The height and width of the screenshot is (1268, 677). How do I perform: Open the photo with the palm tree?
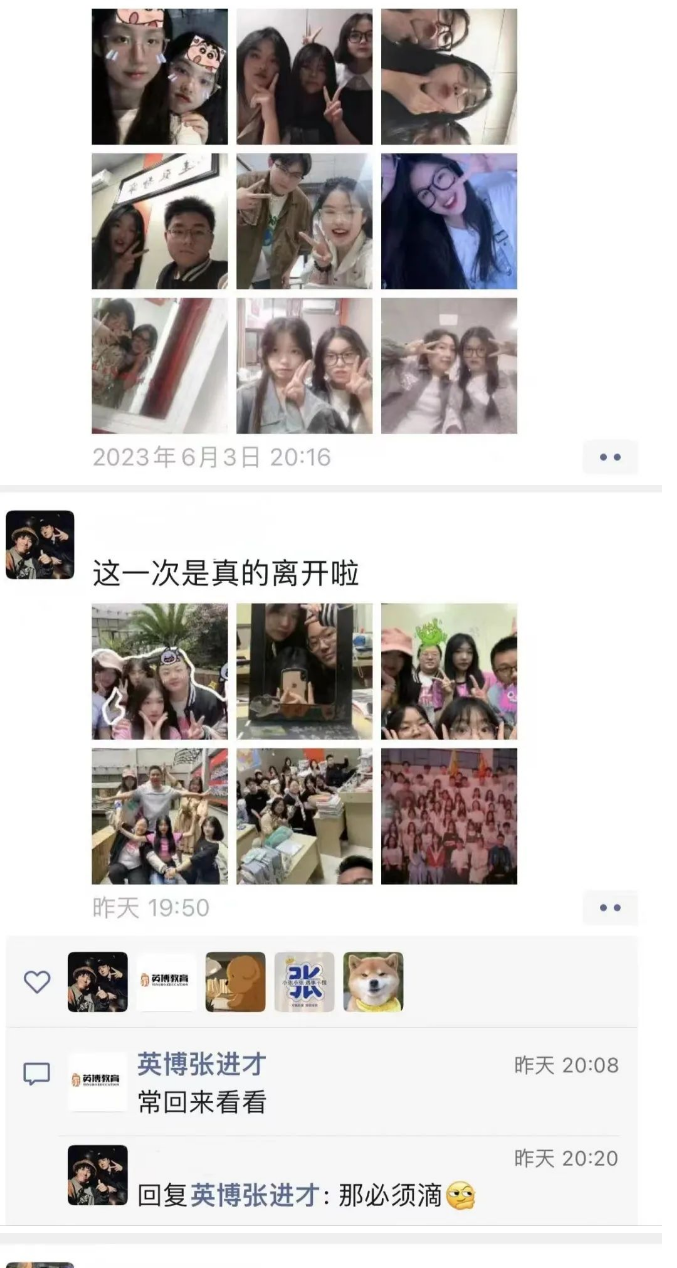[160, 671]
